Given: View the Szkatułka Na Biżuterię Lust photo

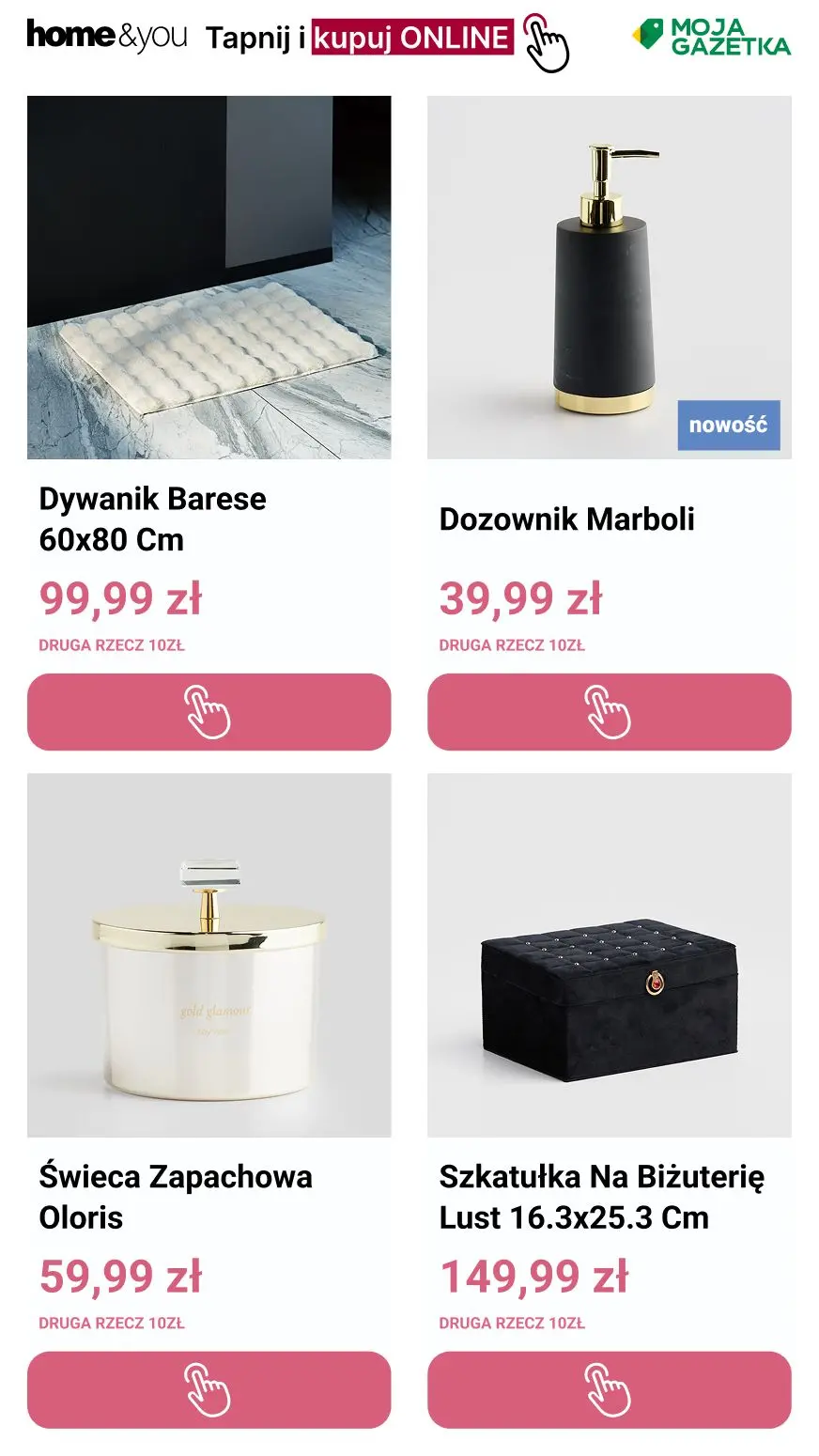Looking at the screenshot, I should [x=609, y=954].
